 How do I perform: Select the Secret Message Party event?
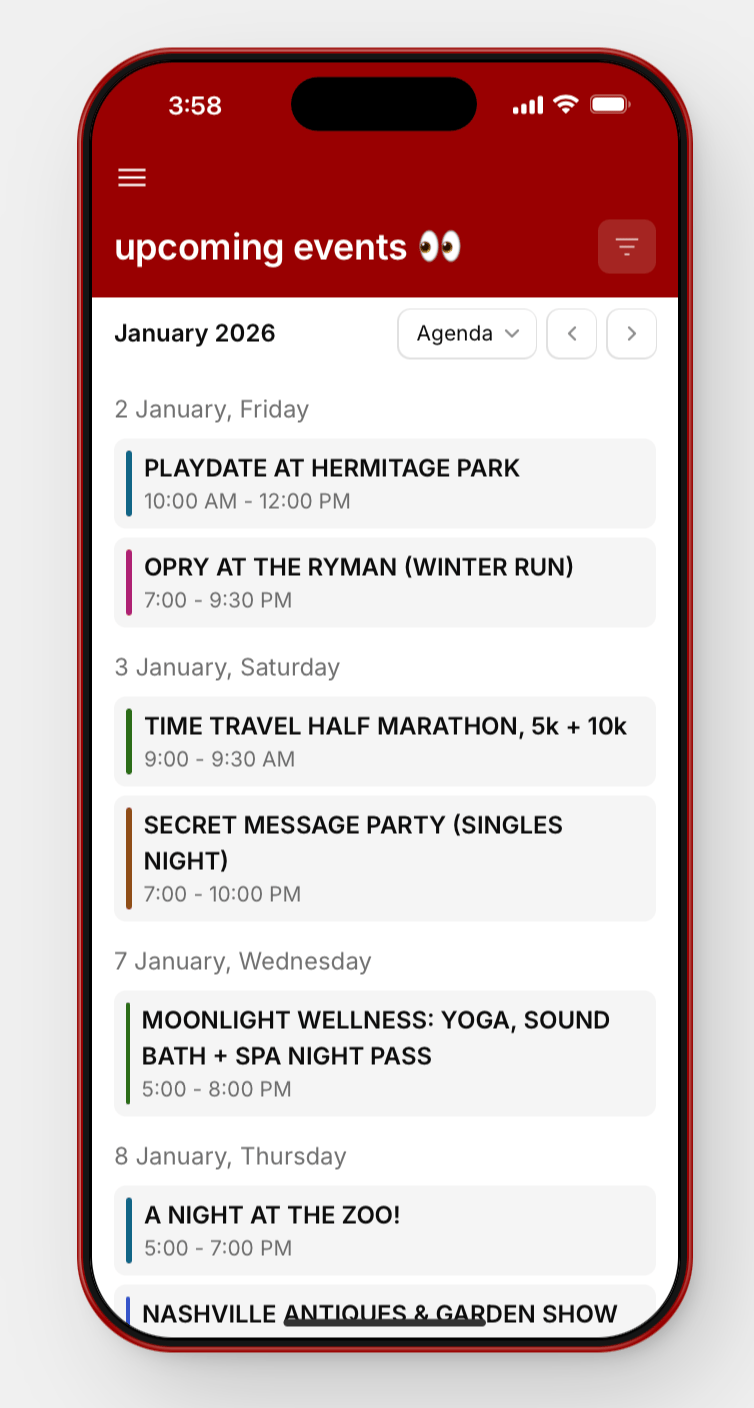(384, 858)
